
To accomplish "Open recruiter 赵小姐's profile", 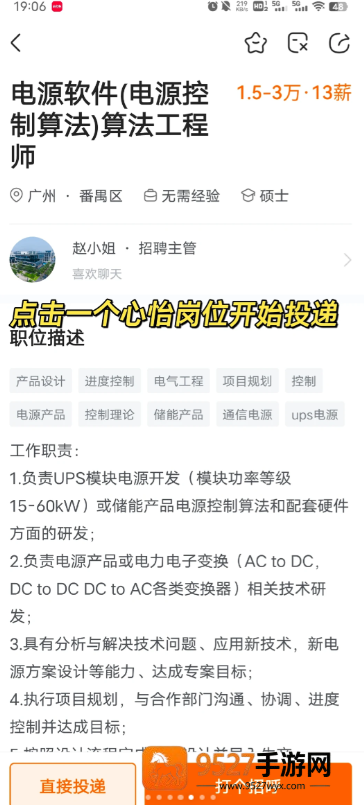I will point(182,260).
